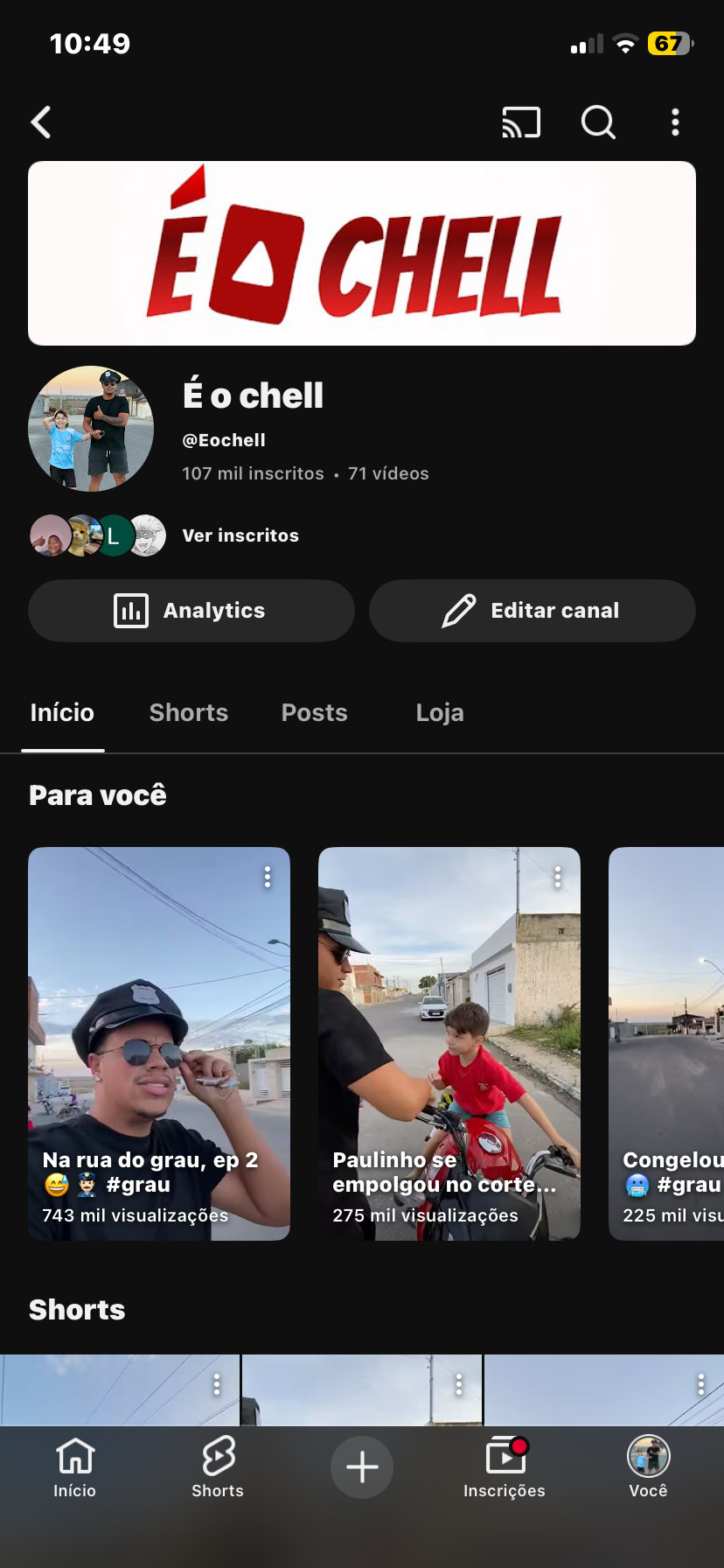Tap Editar canal button
The height and width of the screenshot is (1568, 724).
pyautogui.click(x=533, y=611)
